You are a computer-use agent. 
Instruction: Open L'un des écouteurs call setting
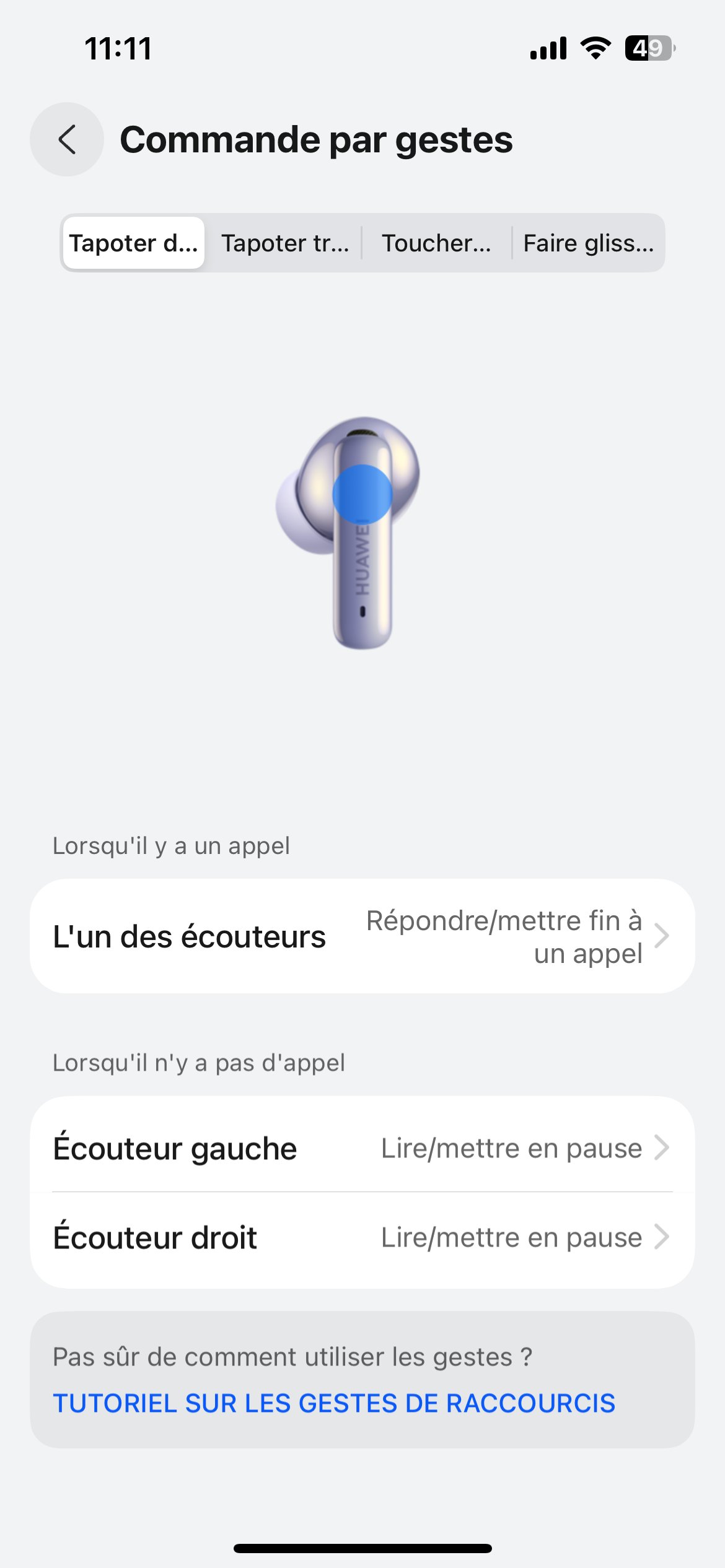(362, 936)
